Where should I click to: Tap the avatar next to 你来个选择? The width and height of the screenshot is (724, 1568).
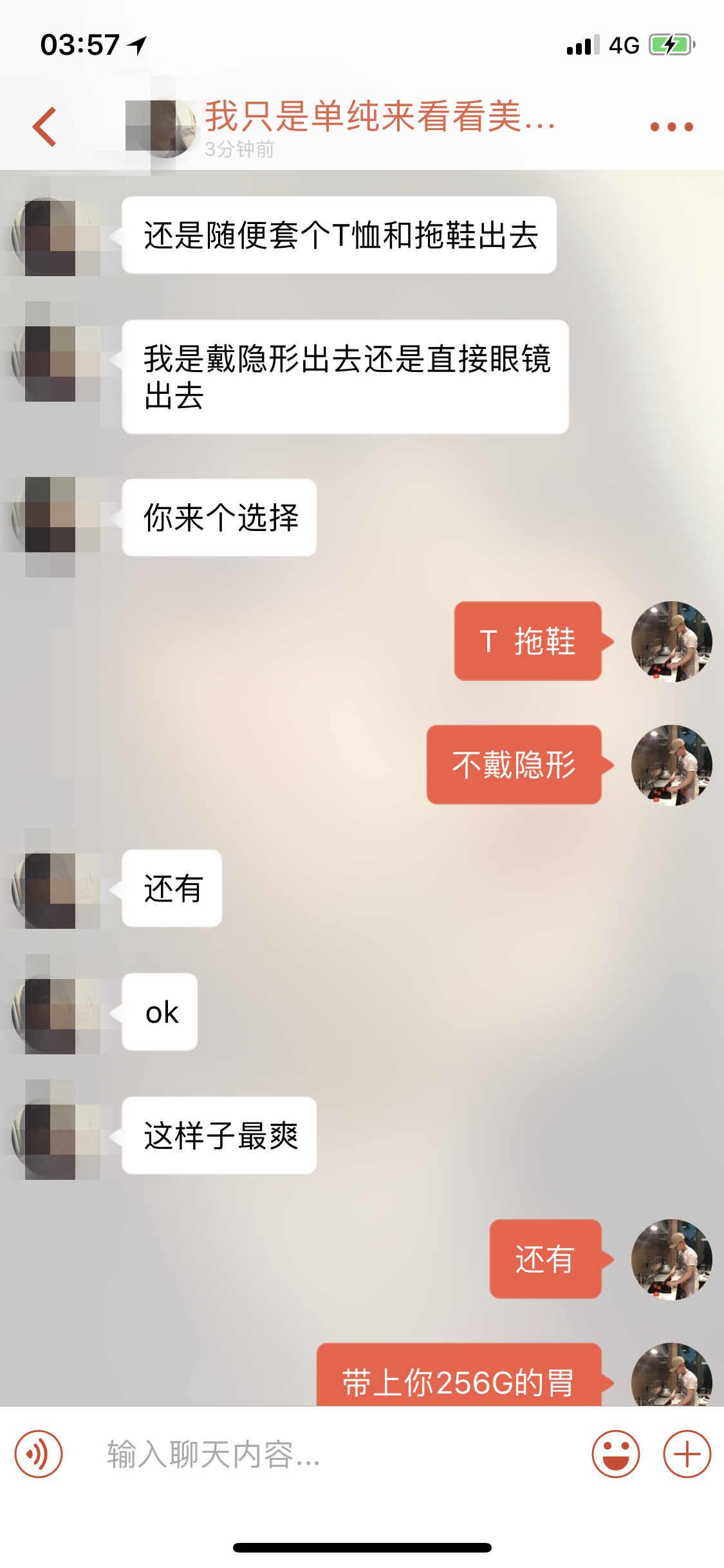50,518
